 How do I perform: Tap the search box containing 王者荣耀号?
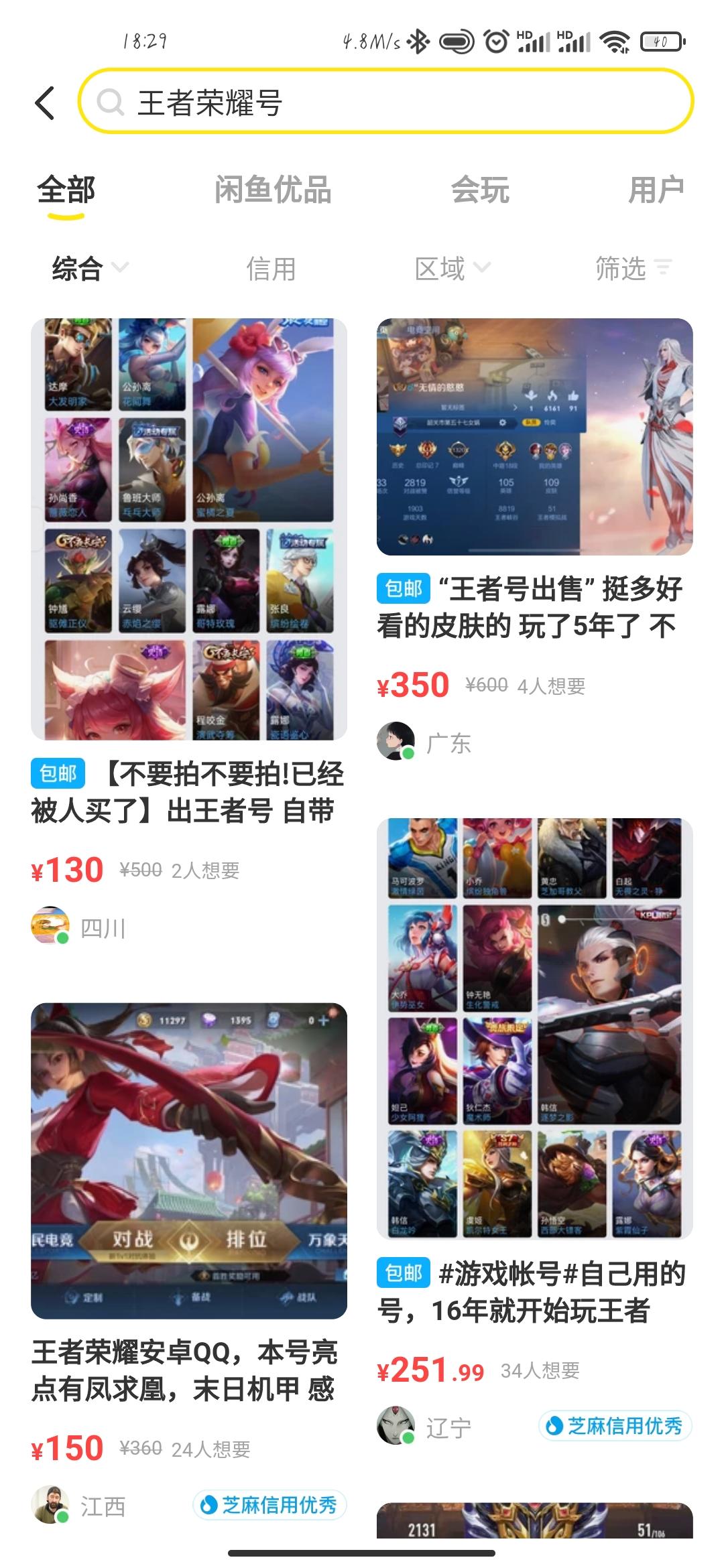(385, 103)
